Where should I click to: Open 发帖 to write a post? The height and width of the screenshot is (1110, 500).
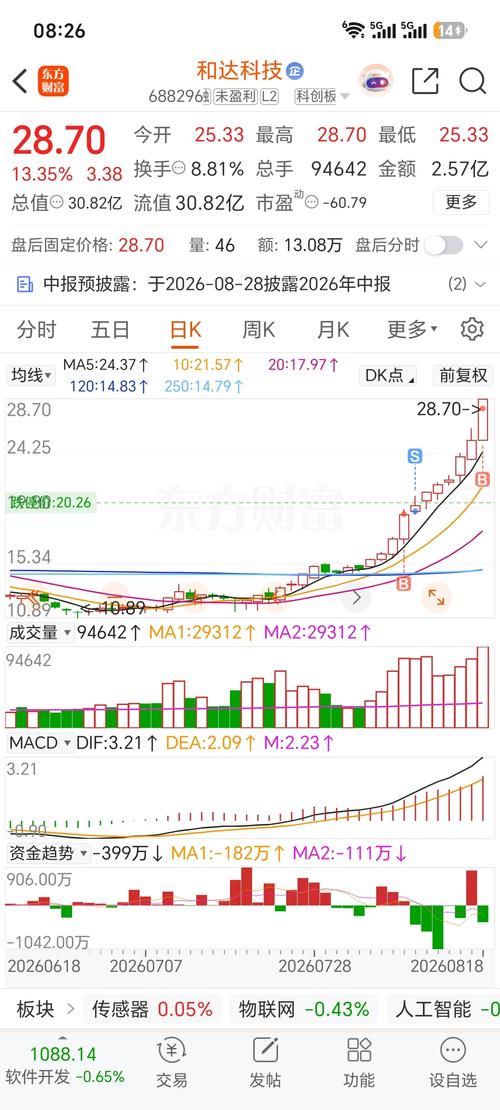click(x=265, y=1064)
